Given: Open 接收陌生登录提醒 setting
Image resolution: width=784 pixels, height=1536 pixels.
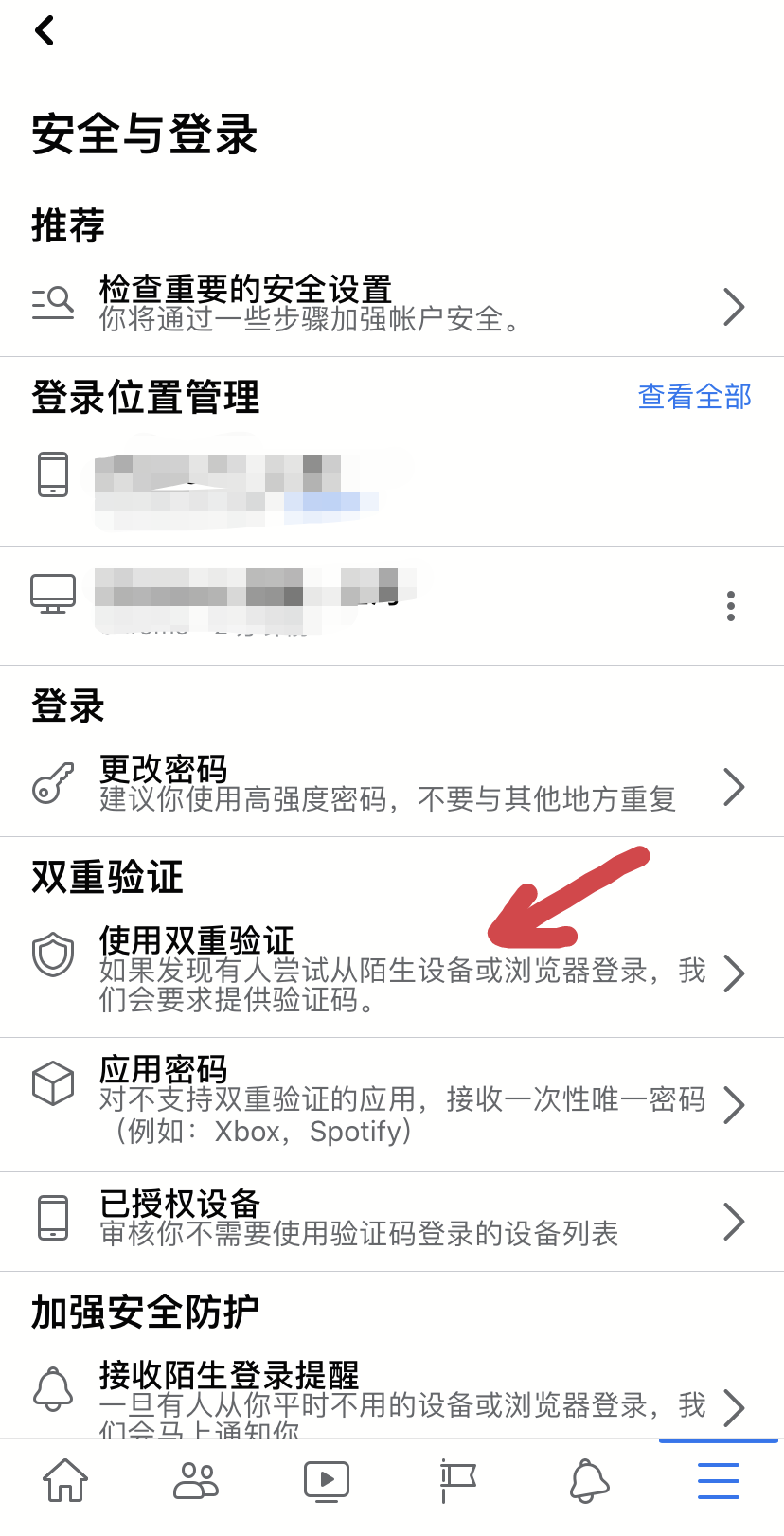Looking at the screenshot, I should pos(392,1397).
